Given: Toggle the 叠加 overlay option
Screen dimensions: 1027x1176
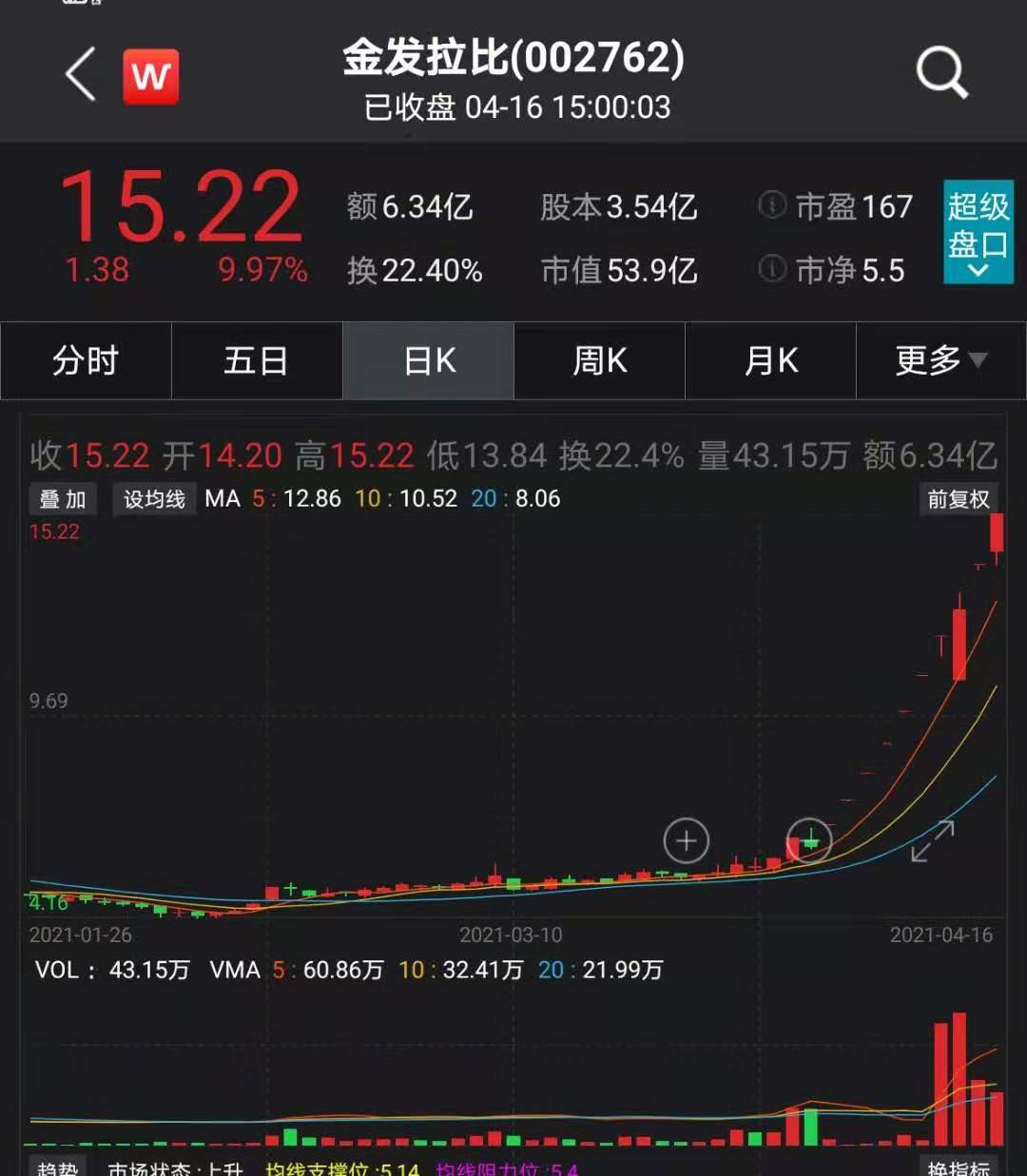Looking at the screenshot, I should click(x=63, y=498).
